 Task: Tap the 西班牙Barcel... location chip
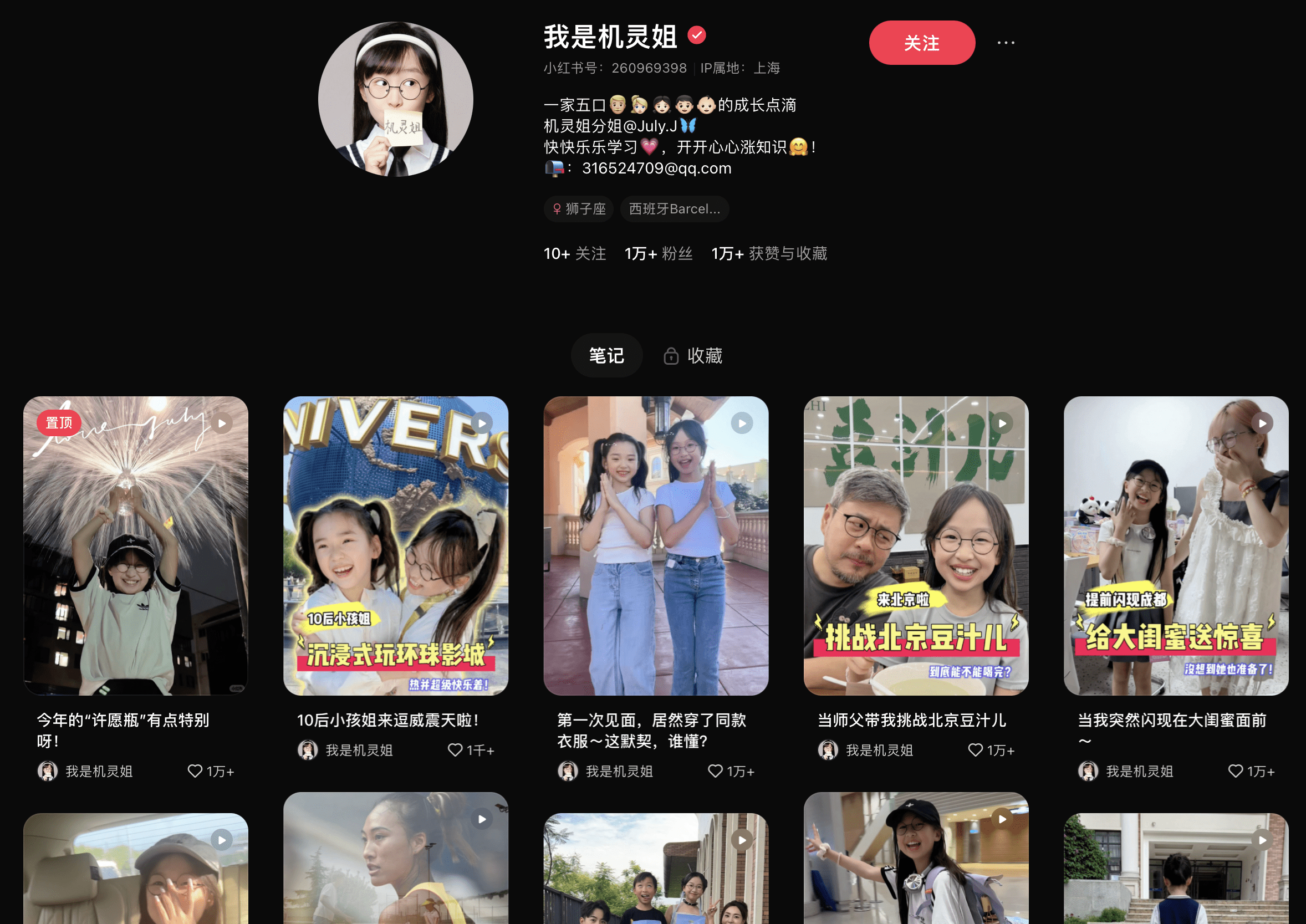click(x=674, y=209)
